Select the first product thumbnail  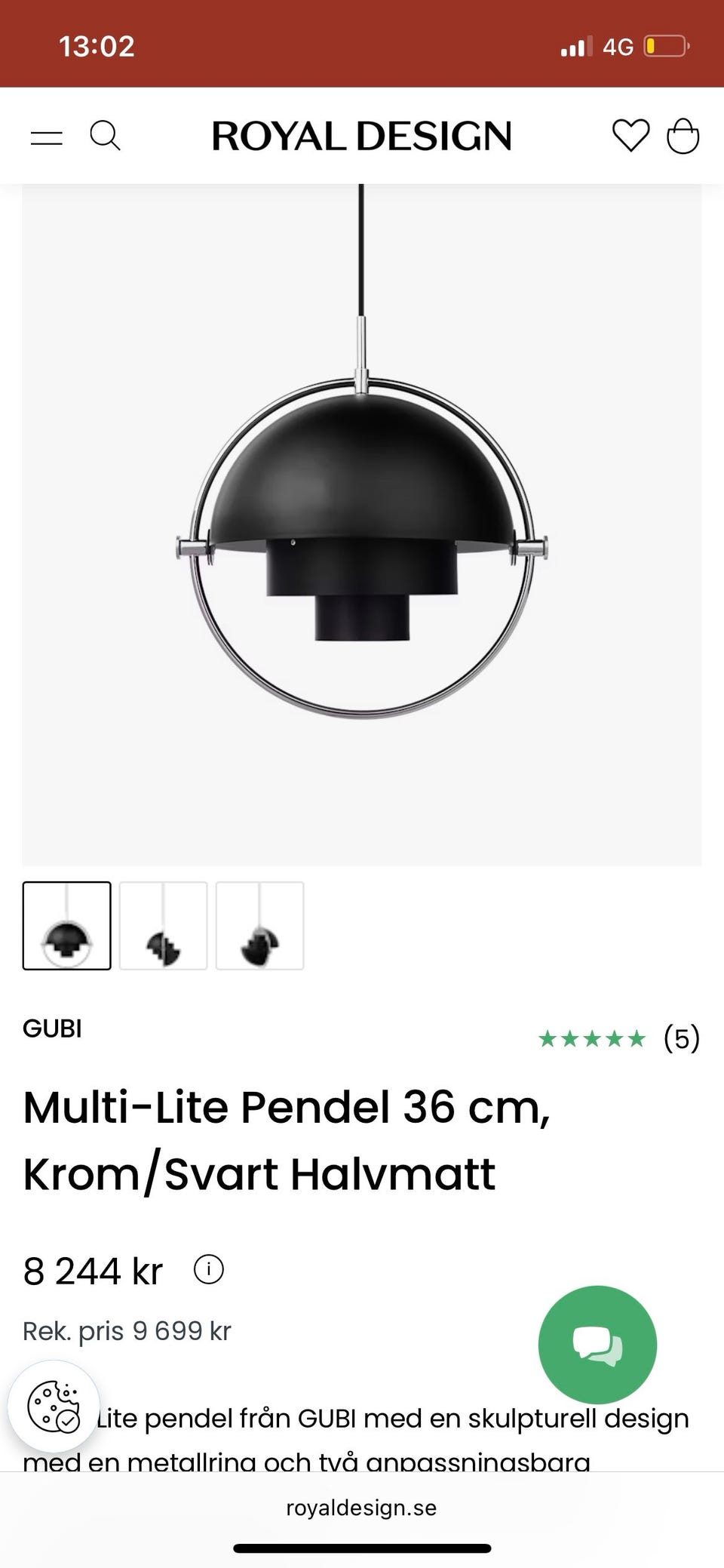coord(67,925)
